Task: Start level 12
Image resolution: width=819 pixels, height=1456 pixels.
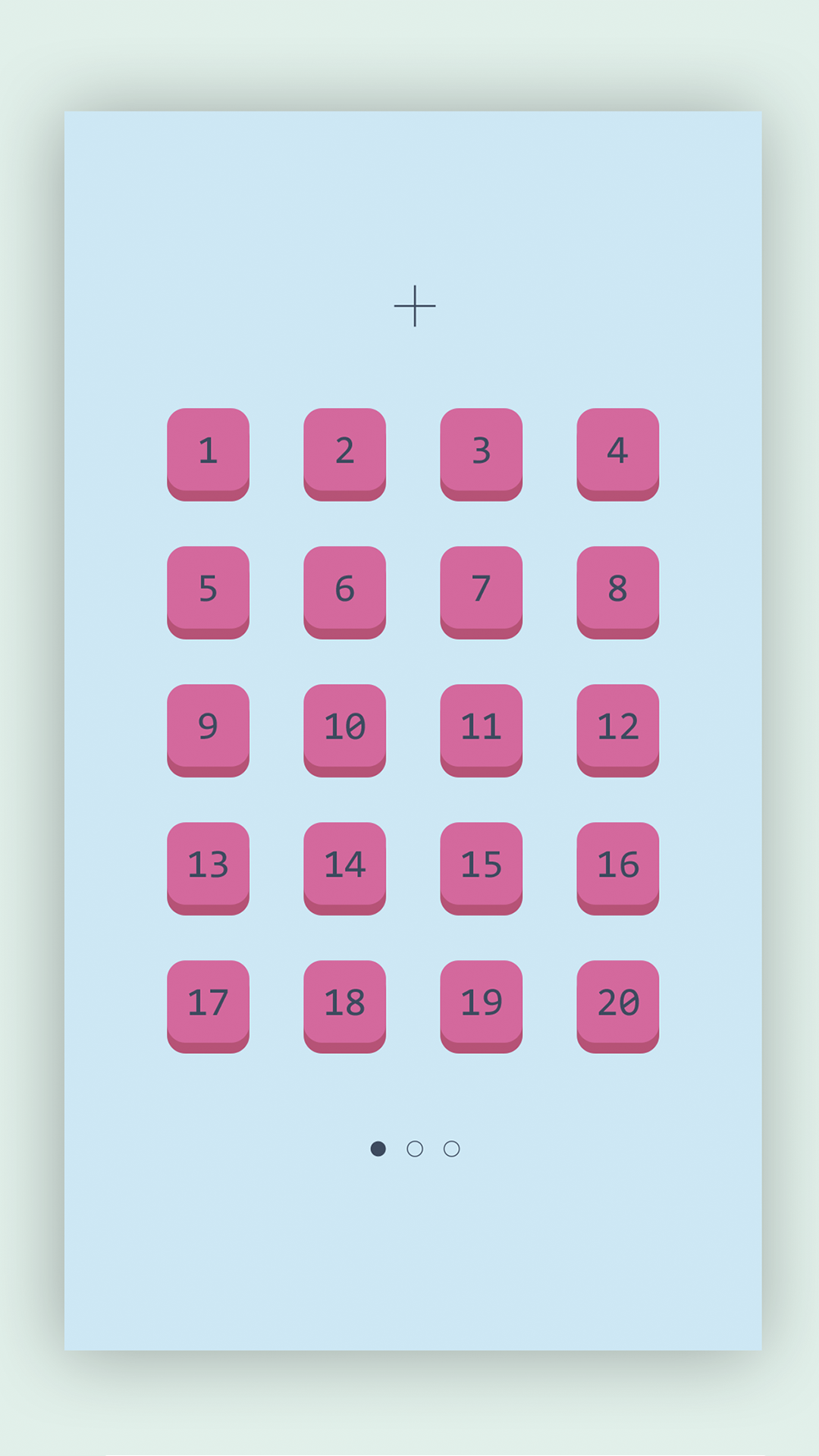Action: click(x=617, y=730)
